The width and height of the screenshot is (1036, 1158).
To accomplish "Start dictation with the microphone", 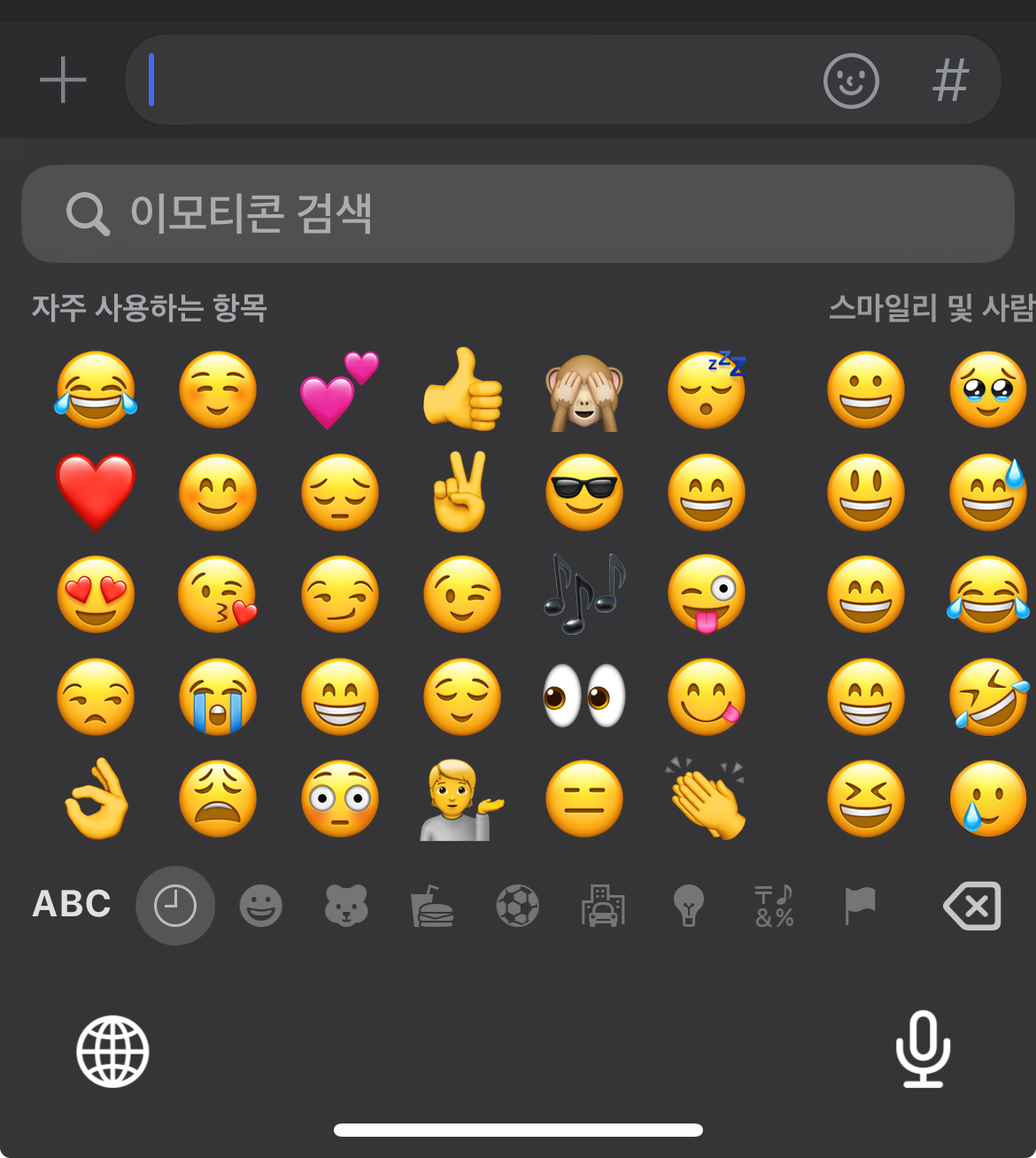I will [923, 1049].
